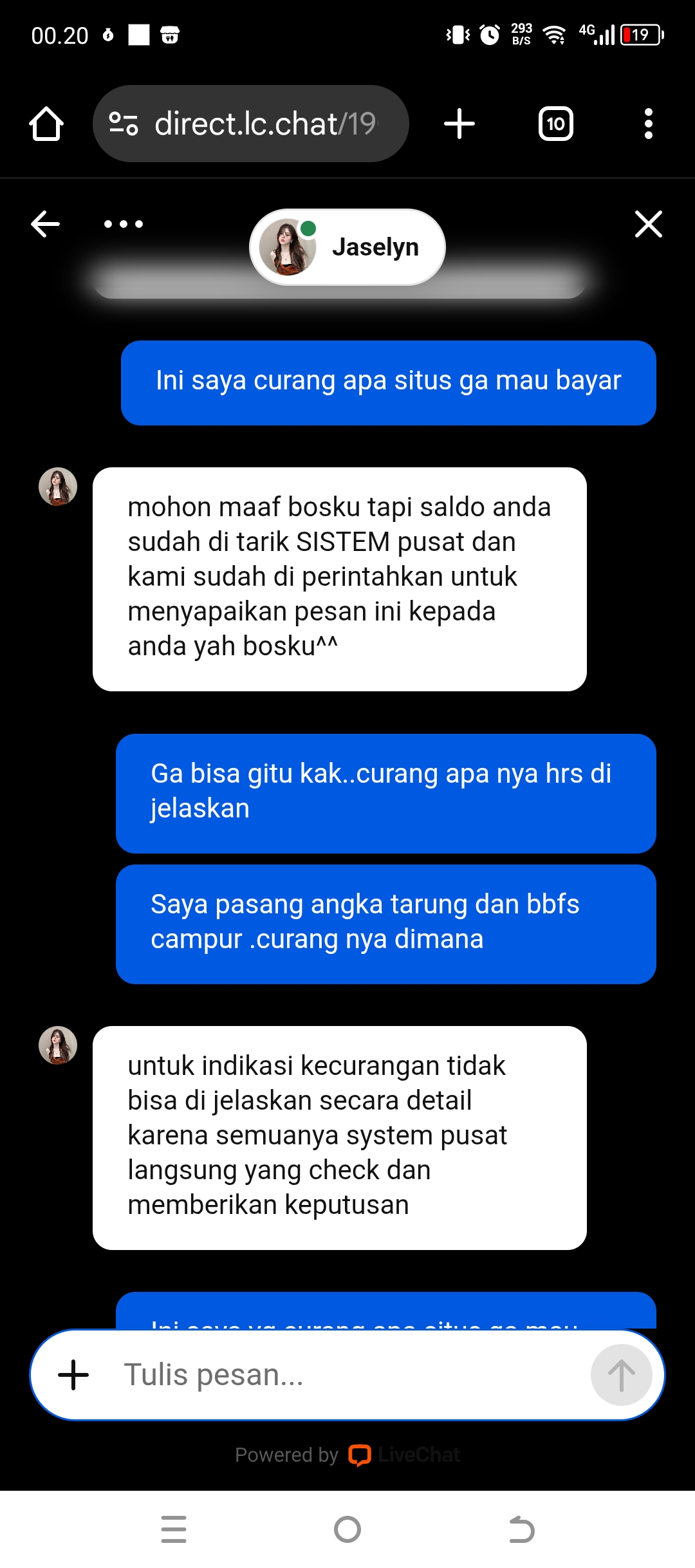Open the Powered by LiveChat link
Image resolution: width=695 pixels, height=1568 pixels.
point(347,1455)
